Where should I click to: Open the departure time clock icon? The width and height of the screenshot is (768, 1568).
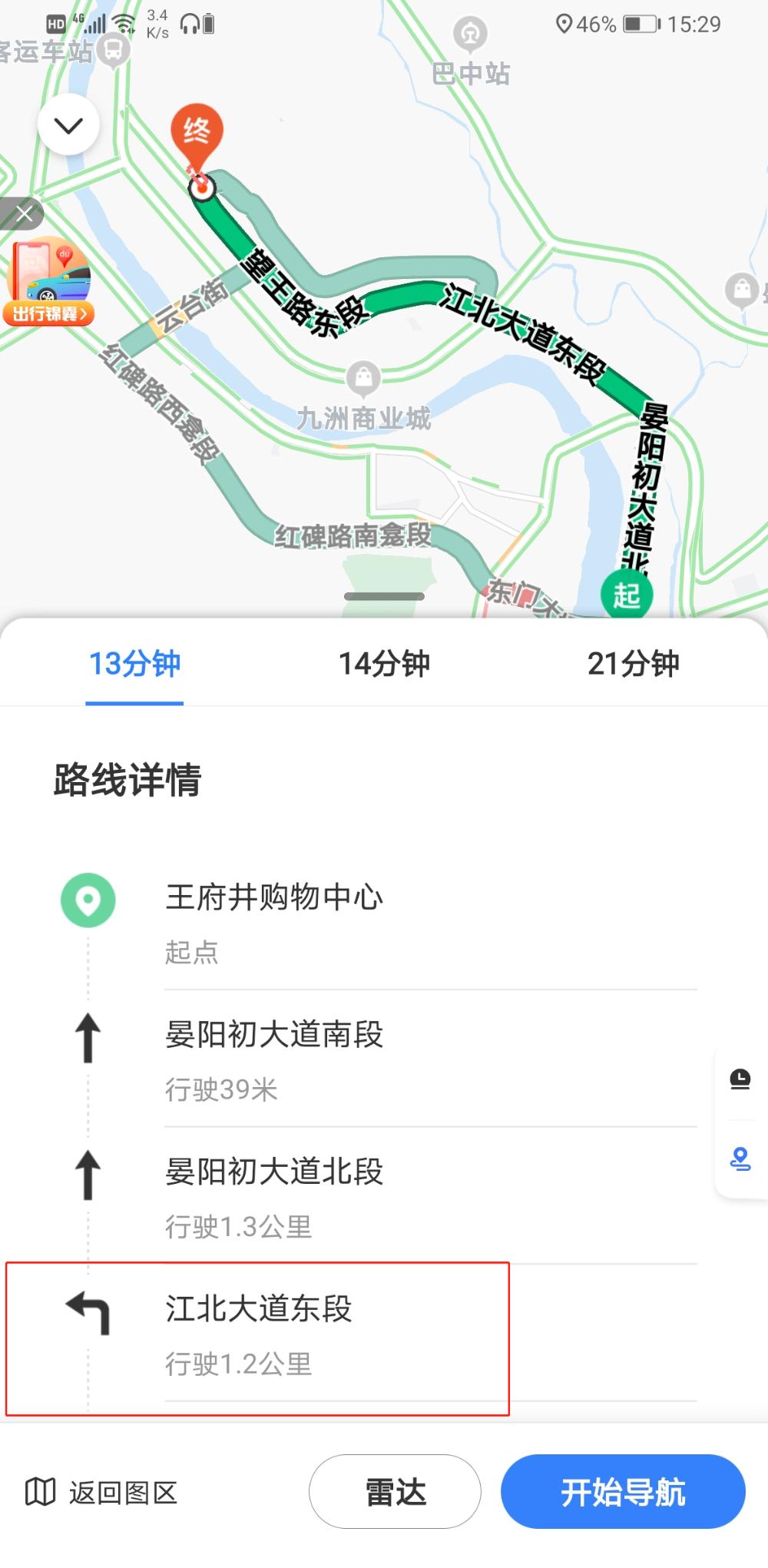click(740, 1079)
